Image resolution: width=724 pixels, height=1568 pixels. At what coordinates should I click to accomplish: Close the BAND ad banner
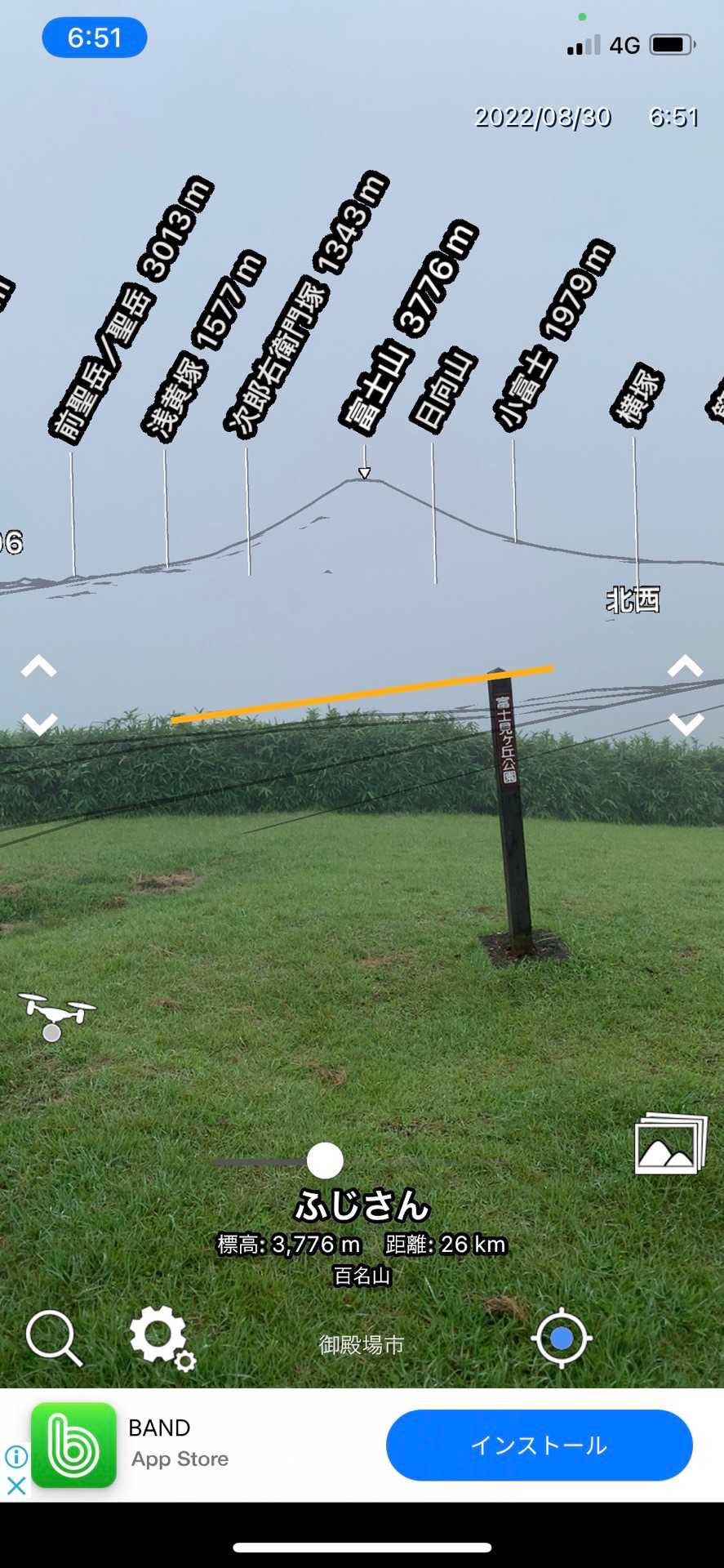(16, 1485)
